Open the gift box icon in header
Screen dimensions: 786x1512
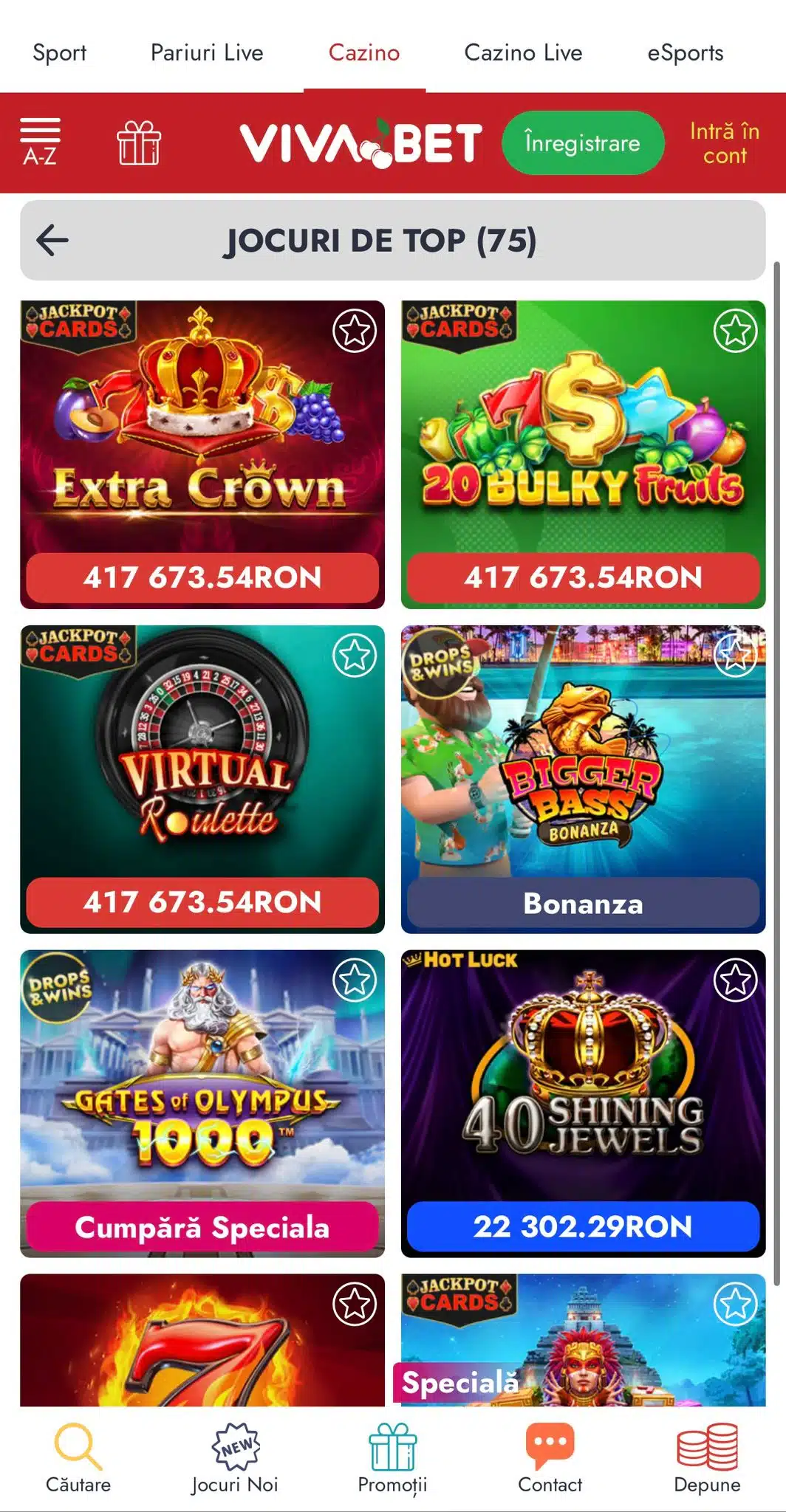click(139, 142)
